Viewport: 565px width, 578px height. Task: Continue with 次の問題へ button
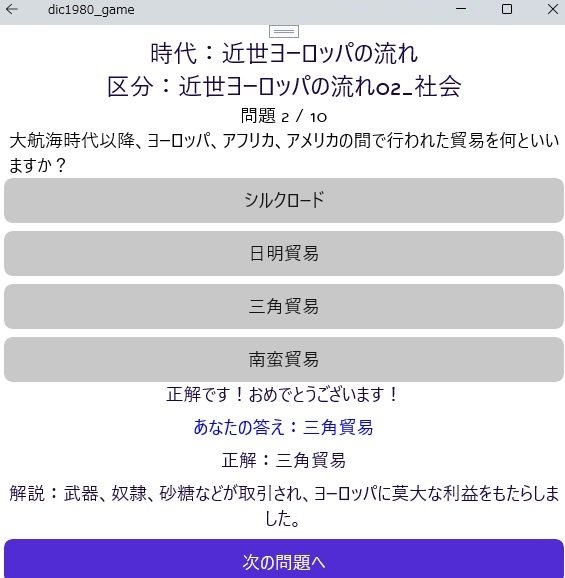284,560
